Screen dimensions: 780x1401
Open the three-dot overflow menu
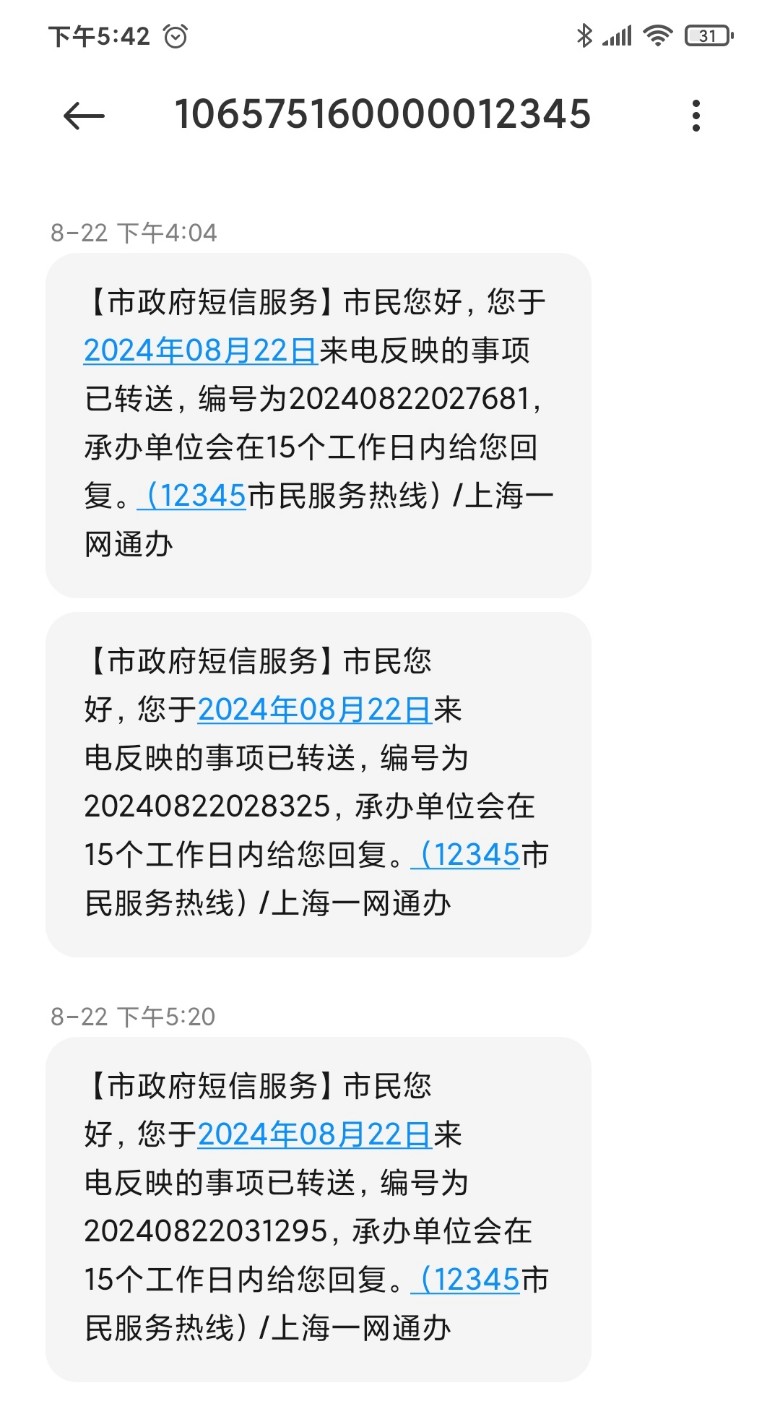pos(696,116)
